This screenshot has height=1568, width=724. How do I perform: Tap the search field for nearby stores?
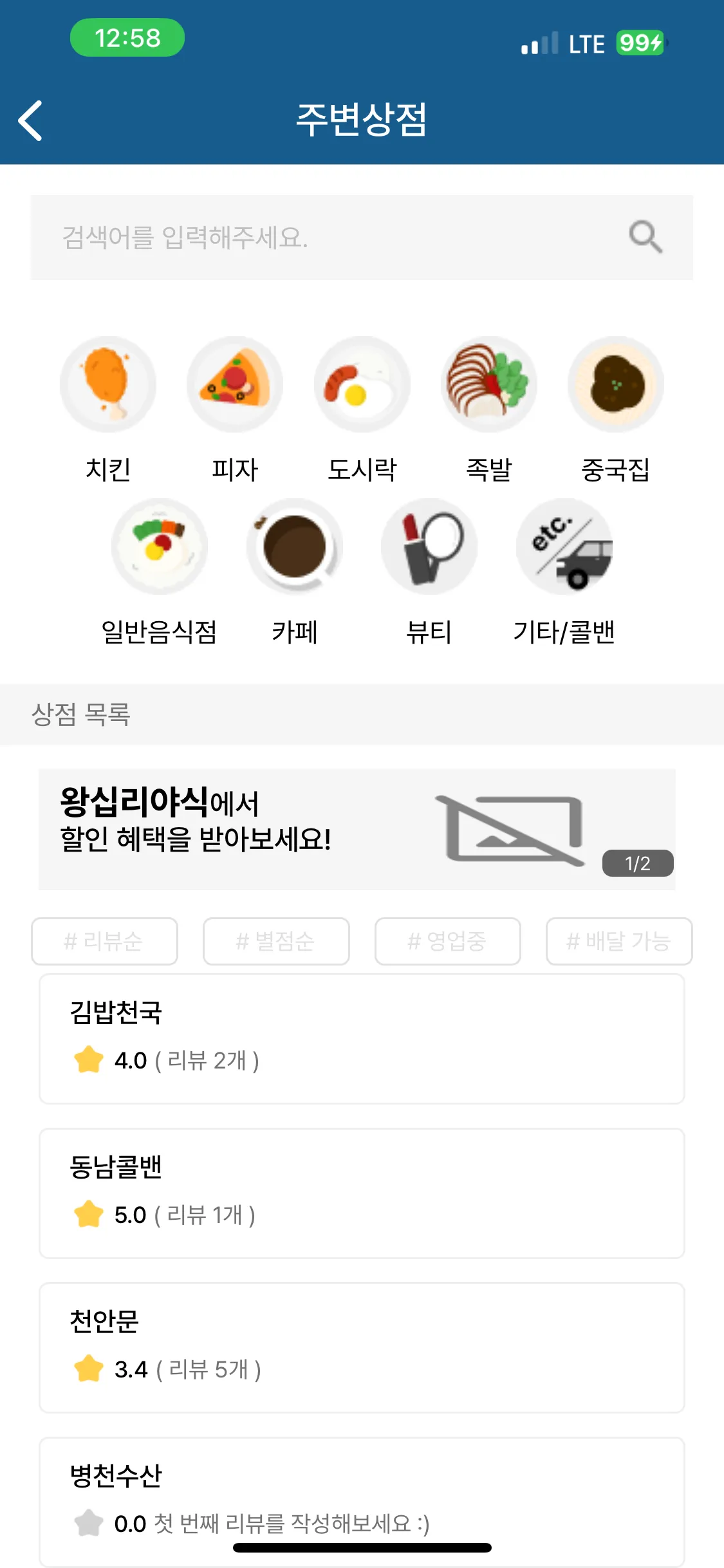click(x=322, y=238)
